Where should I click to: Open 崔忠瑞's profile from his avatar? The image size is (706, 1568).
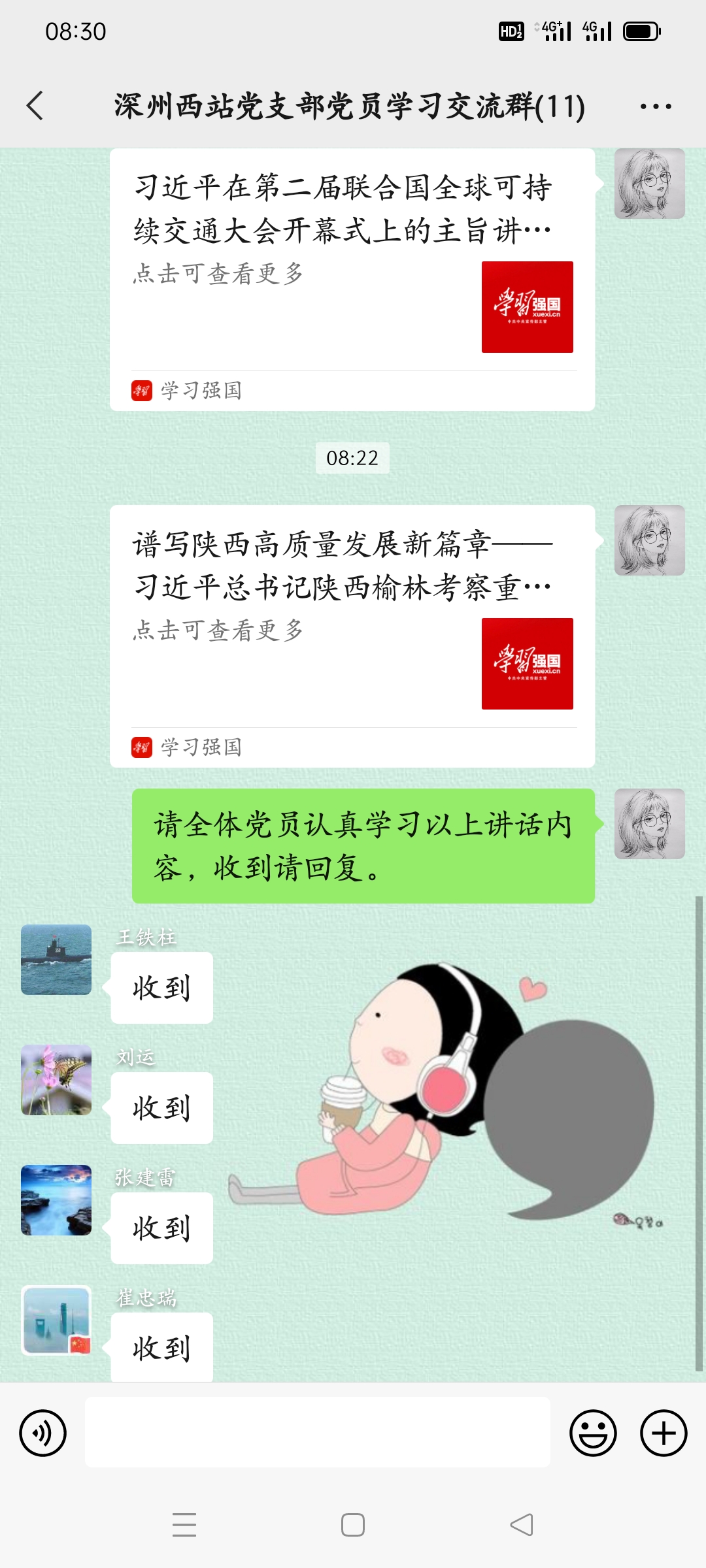(56, 1320)
